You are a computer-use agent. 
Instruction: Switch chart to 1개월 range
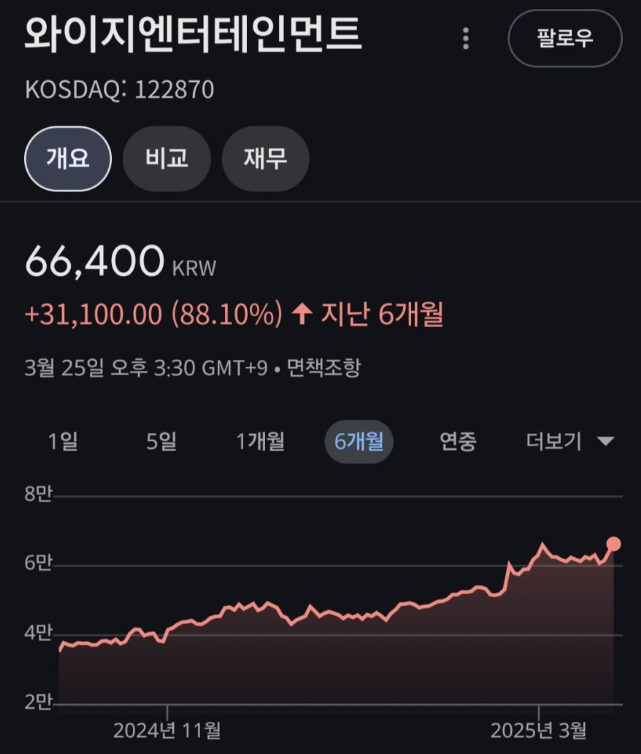pyautogui.click(x=260, y=441)
